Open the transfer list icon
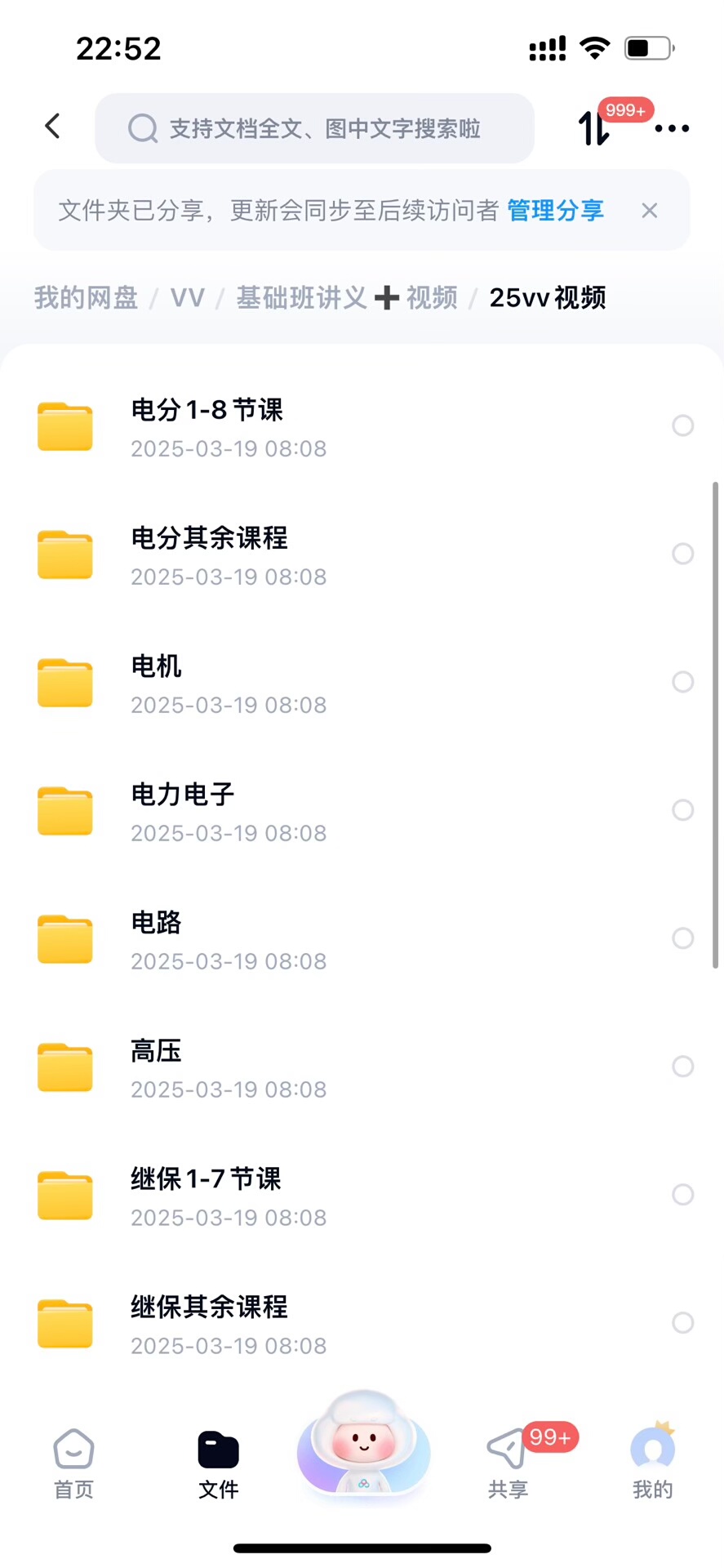 [593, 128]
